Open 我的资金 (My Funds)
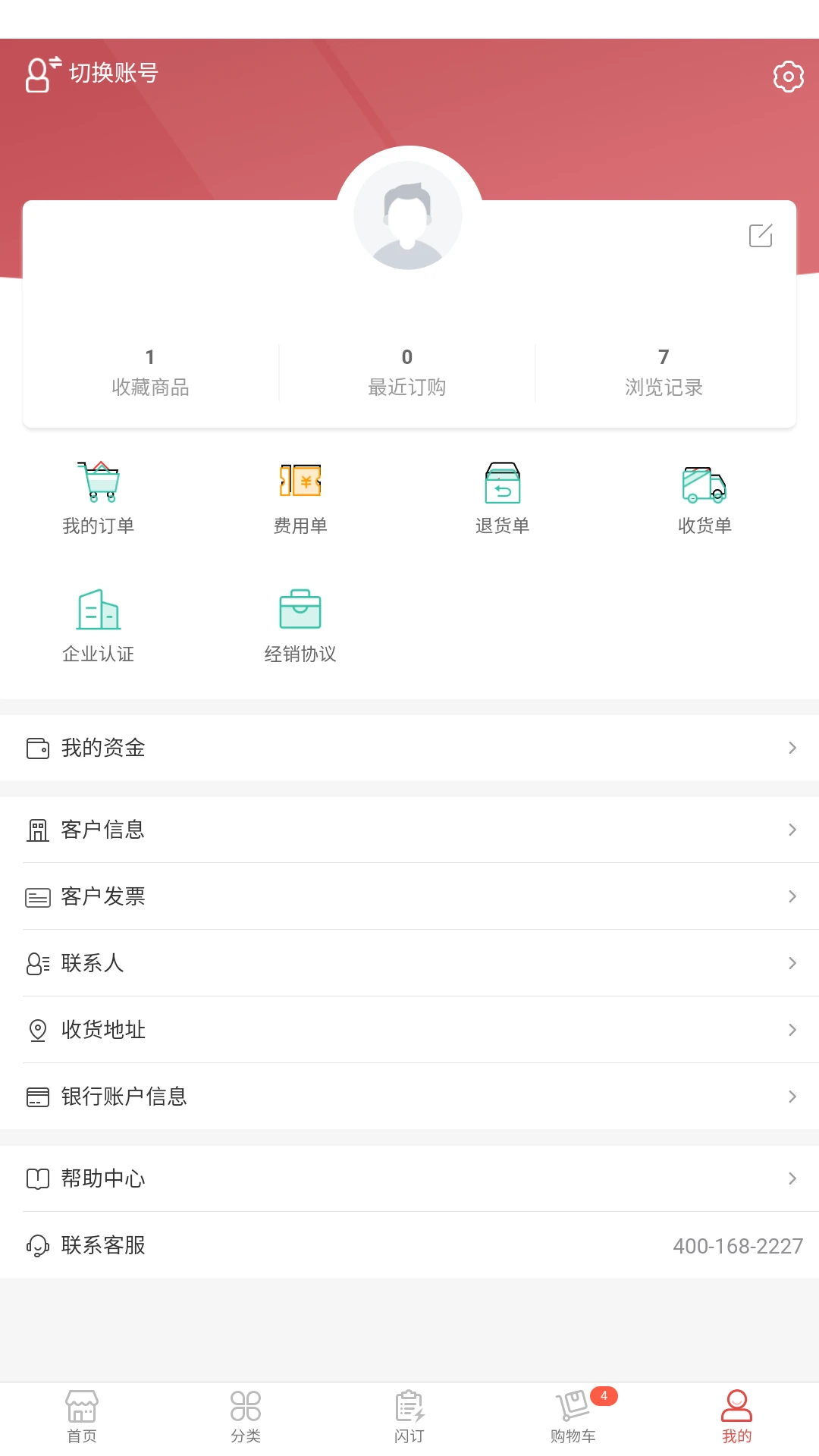 pos(409,747)
